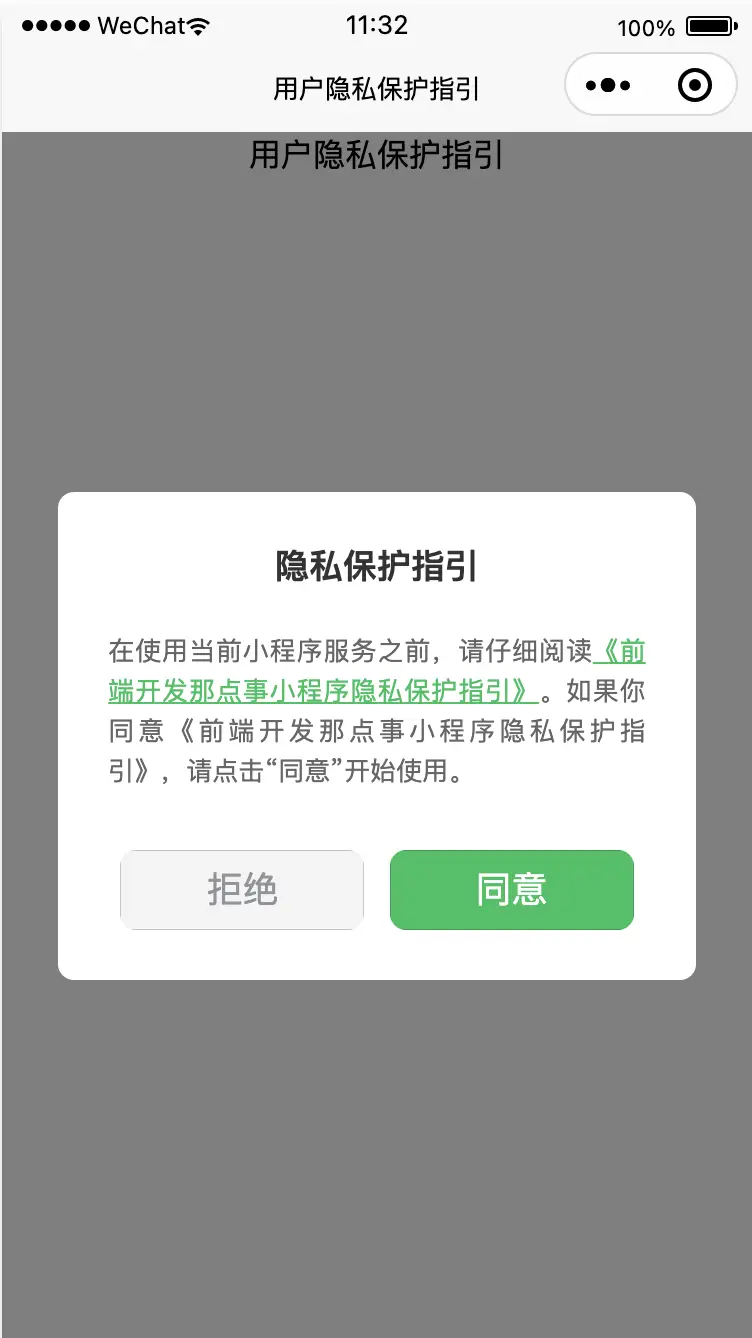The height and width of the screenshot is (1338, 752).
Task: Close the mini program with the circle icon
Action: [x=694, y=86]
